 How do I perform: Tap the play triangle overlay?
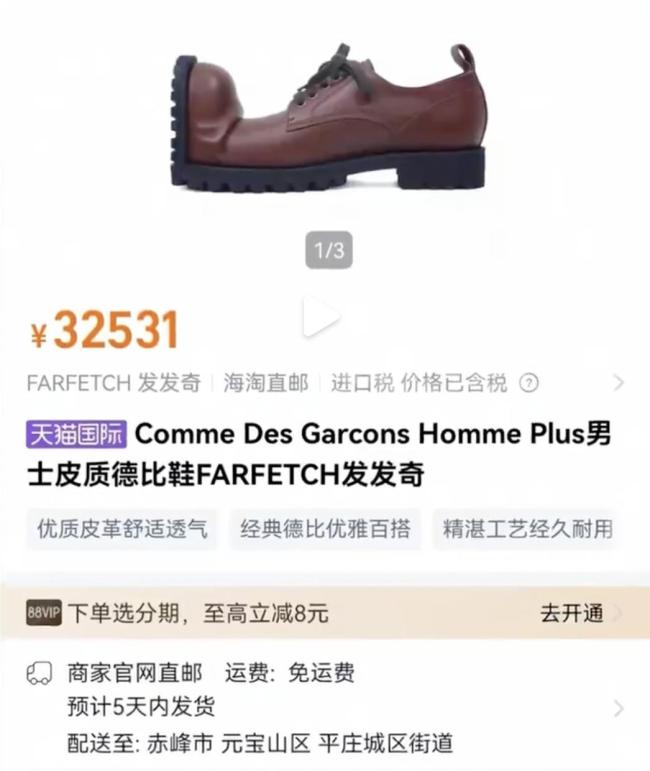tap(323, 319)
